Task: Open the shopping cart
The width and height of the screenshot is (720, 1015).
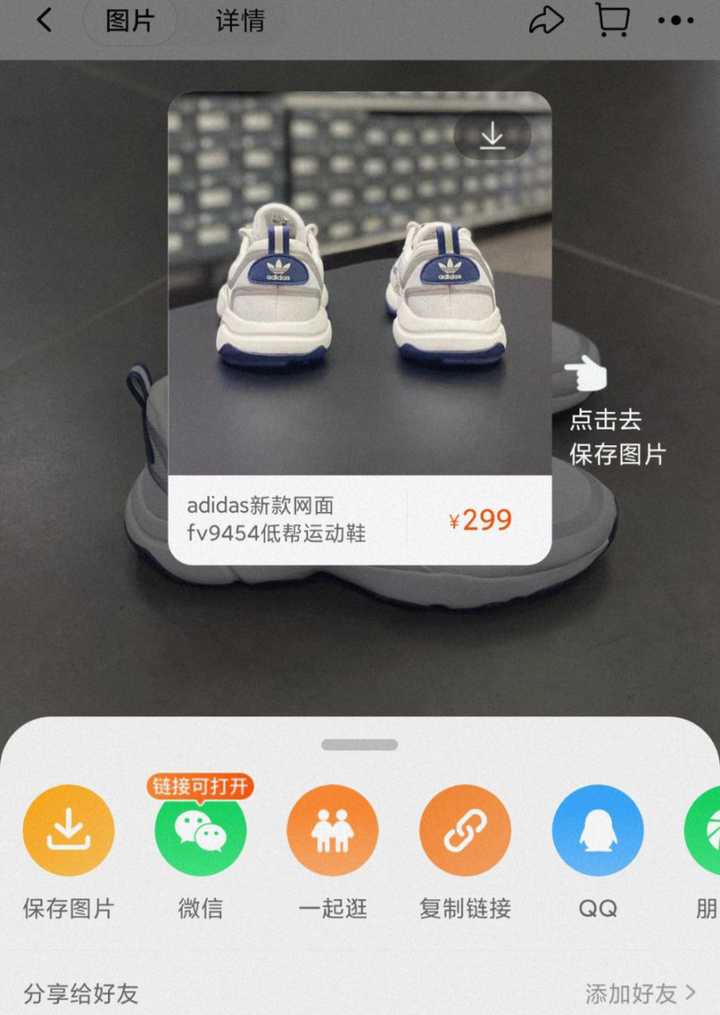Action: 612,20
